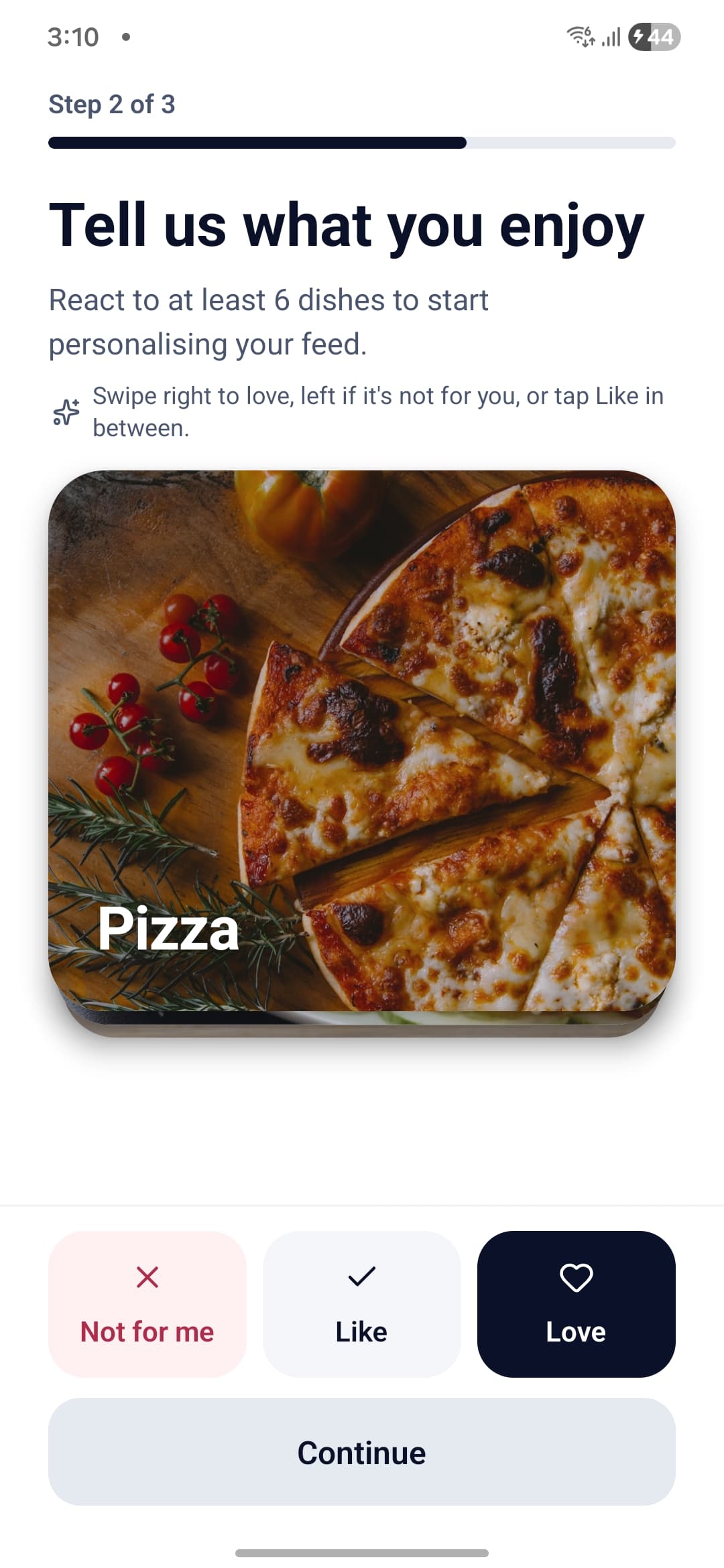Click the cellular signal icon
The height and width of the screenshot is (1568, 724).
611,38
